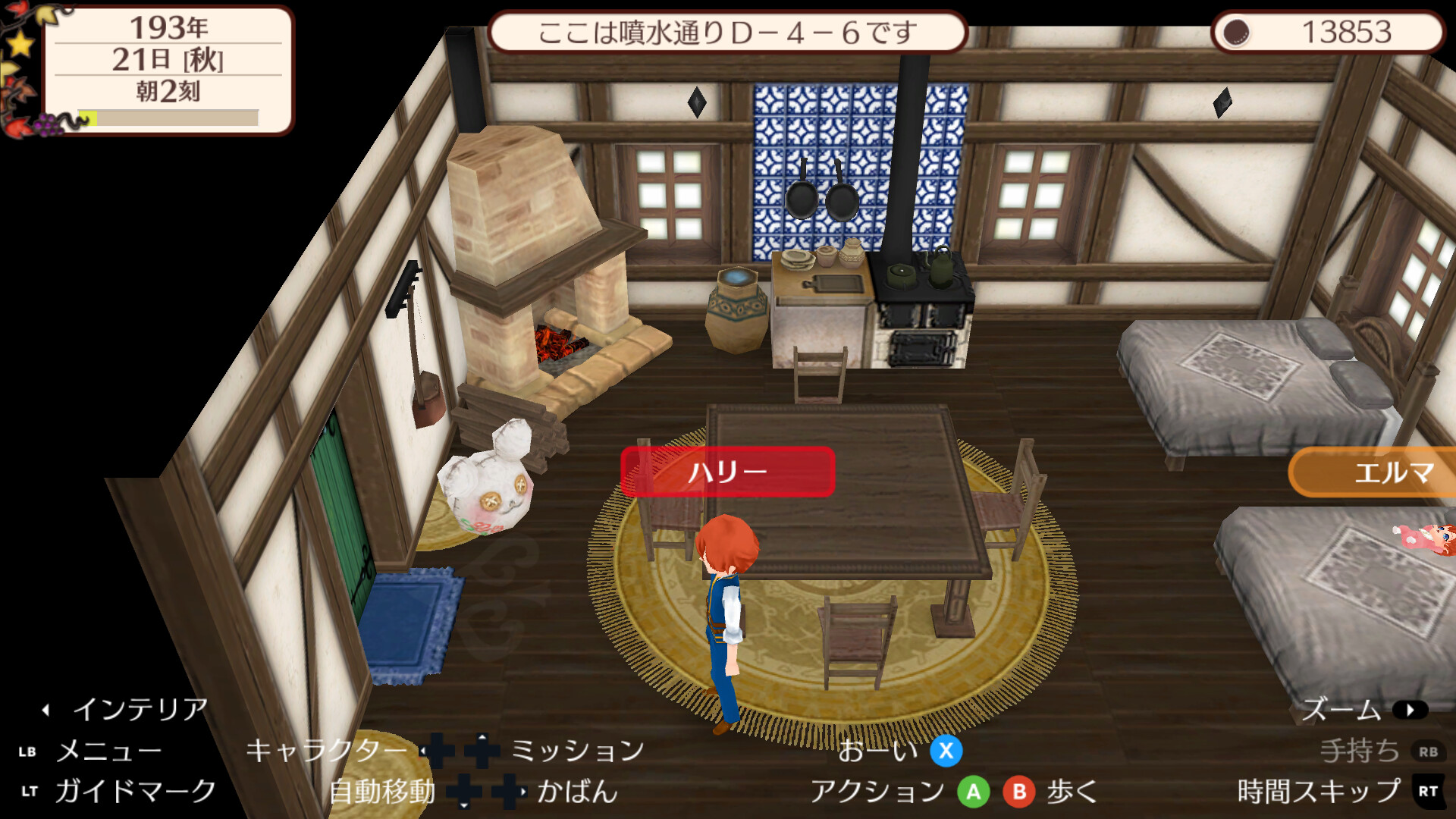Open インテリア with the left arrow
Image resolution: width=1456 pixels, height=819 pixels.
pyautogui.click(x=45, y=710)
